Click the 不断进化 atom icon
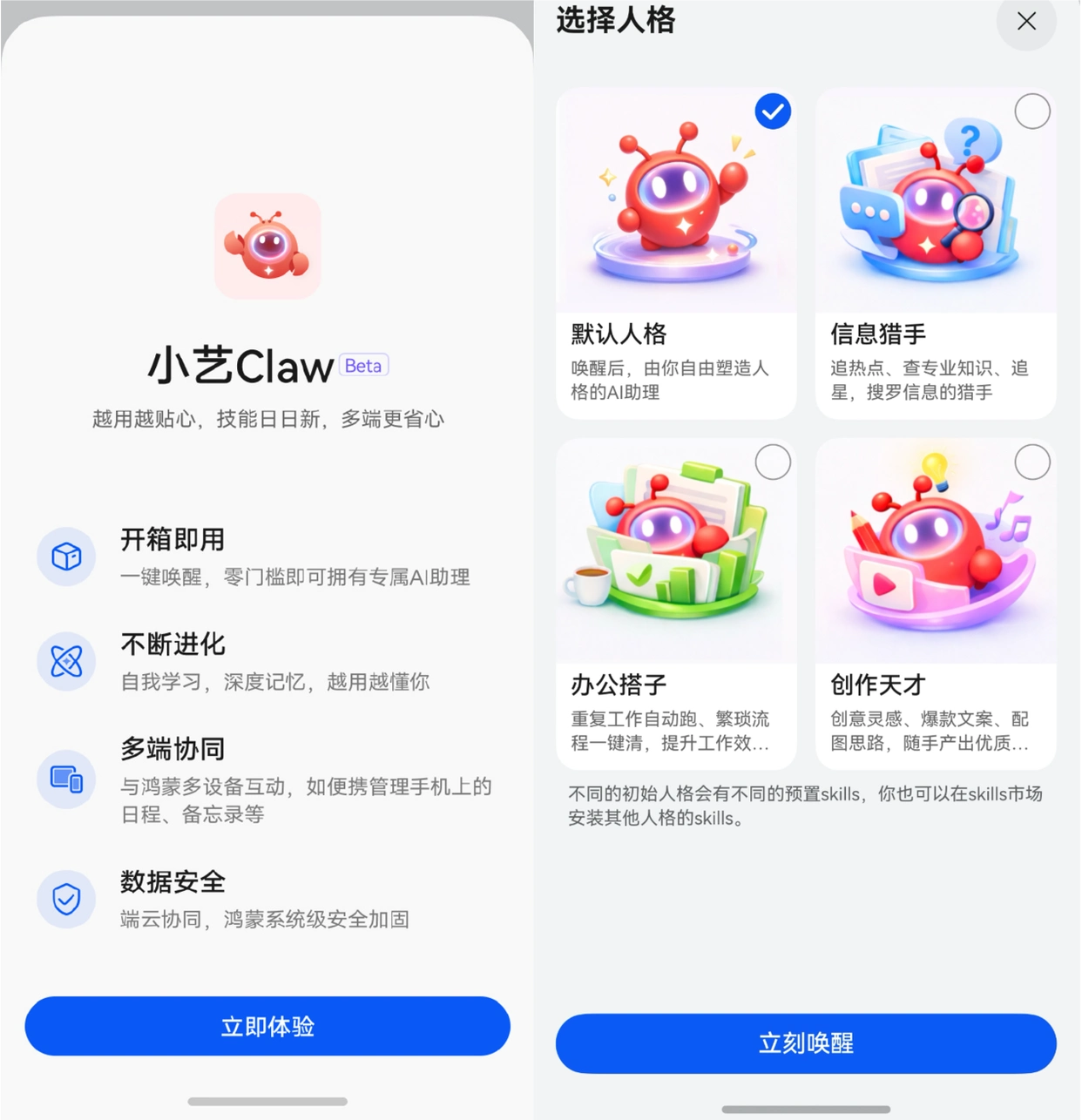Screen dimensions: 1082x1120 [66, 662]
